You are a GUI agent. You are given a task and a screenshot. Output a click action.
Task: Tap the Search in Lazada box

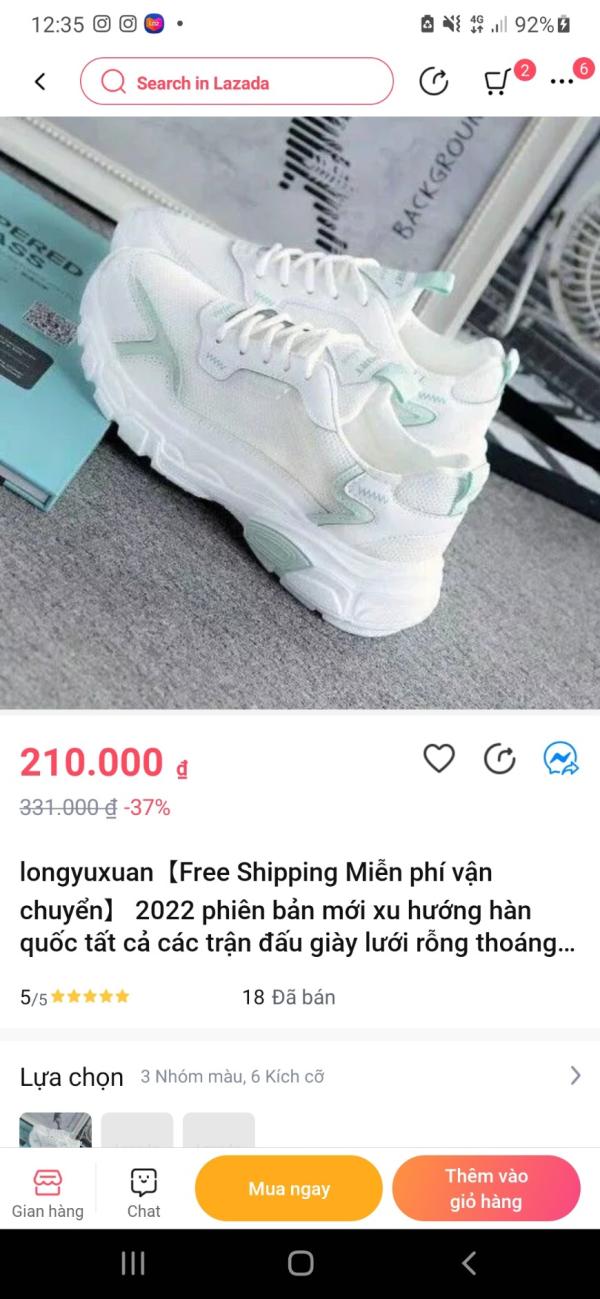[237, 82]
